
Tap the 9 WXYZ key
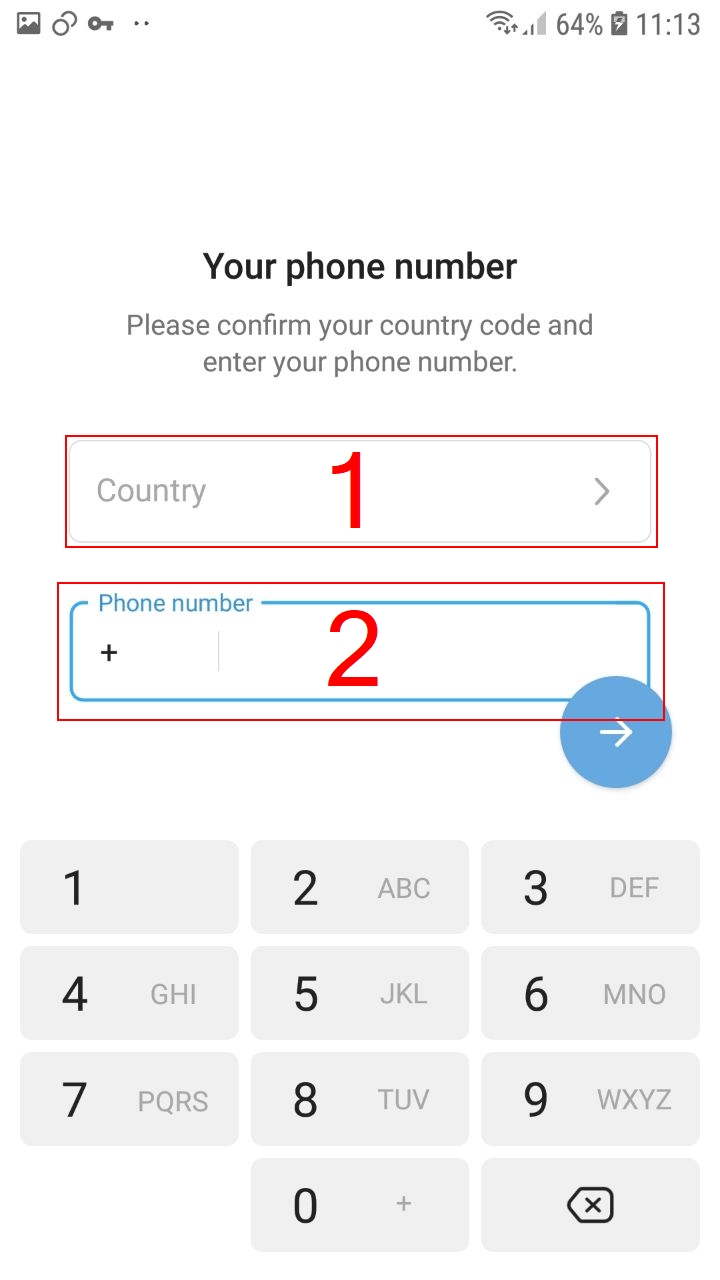590,1099
